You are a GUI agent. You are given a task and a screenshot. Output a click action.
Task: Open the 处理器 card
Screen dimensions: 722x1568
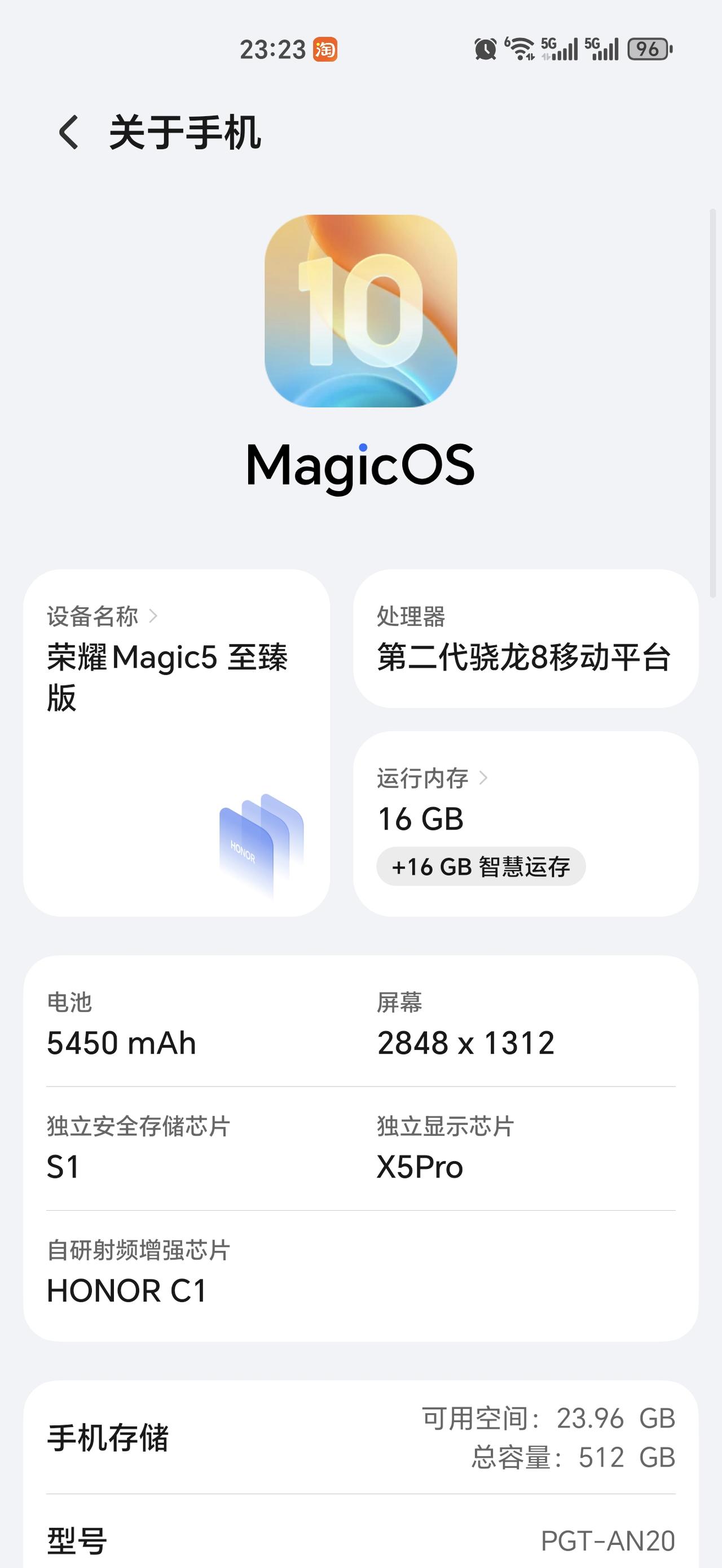[x=528, y=642]
